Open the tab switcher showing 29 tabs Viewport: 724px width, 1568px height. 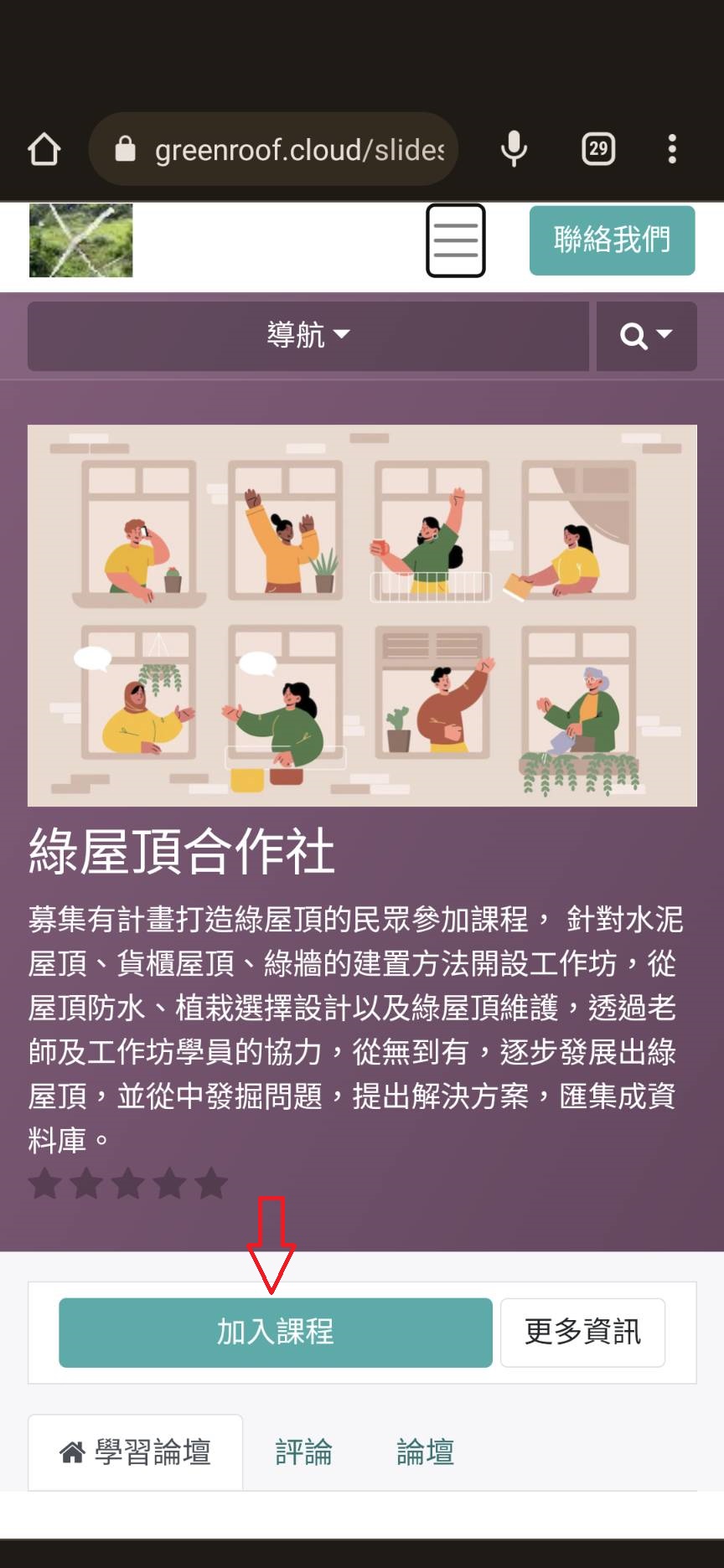tap(598, 150)
